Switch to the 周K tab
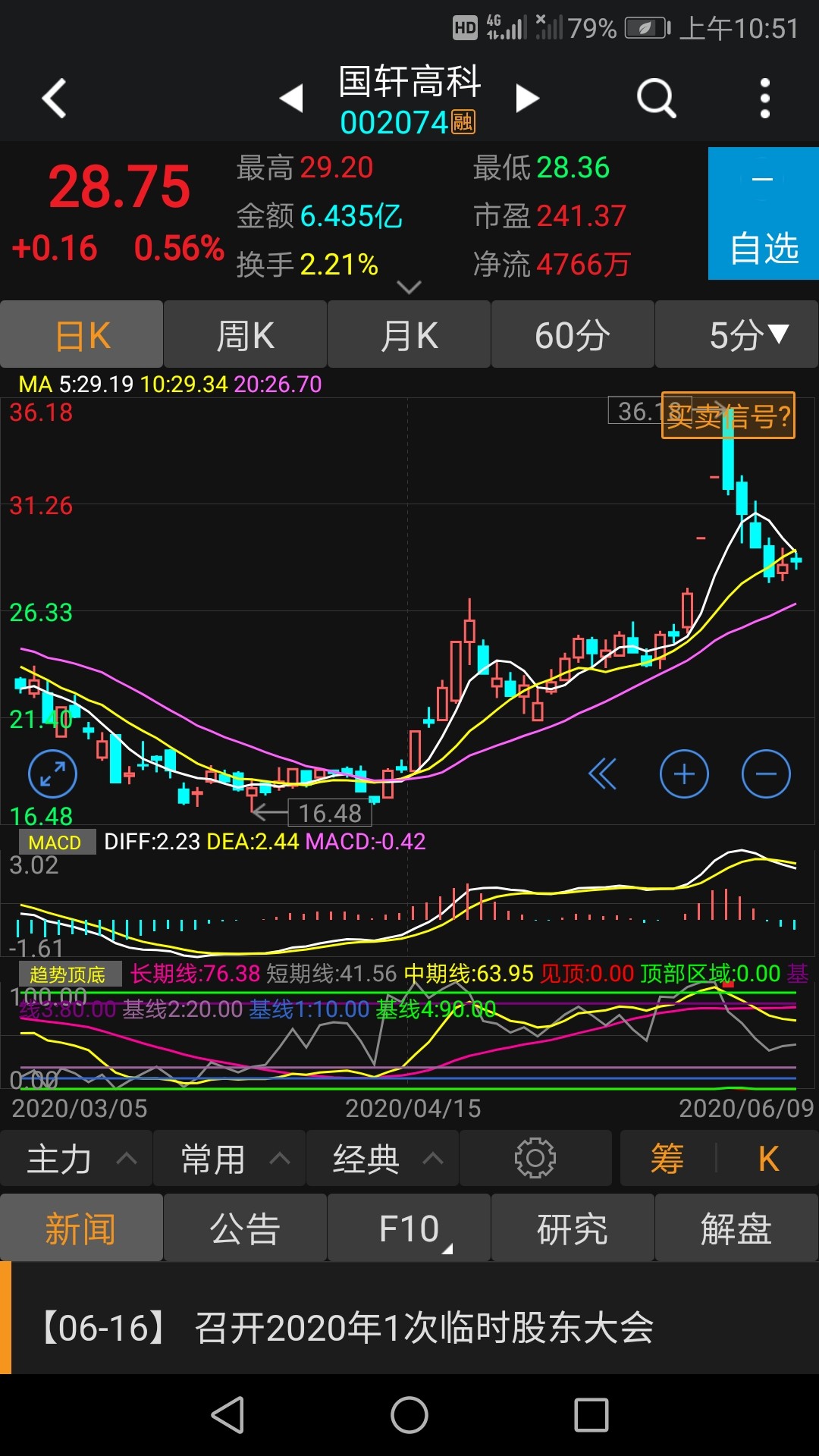The width and height of the screenshot is (819, 1456). click(x=244, y=334)
